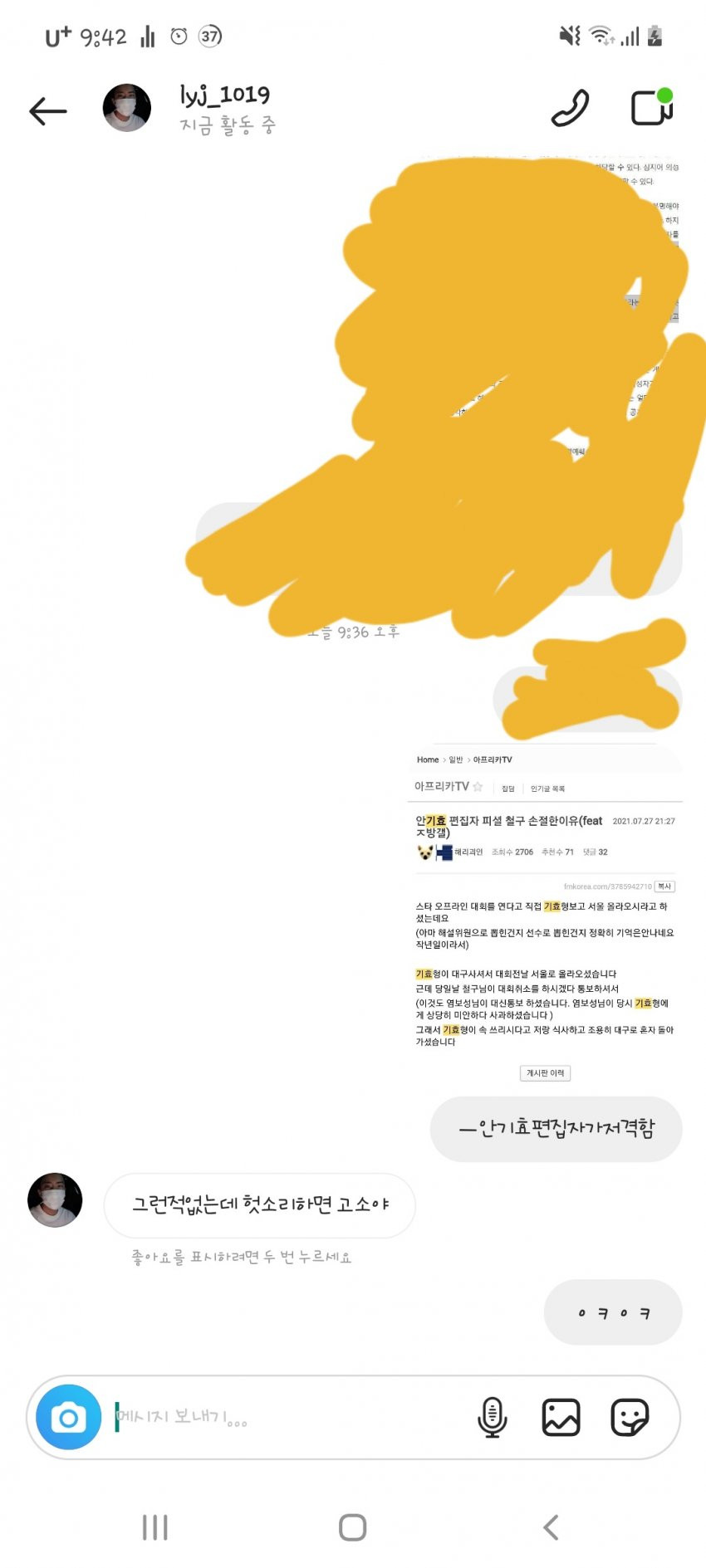Tap lyj_1019's avatar beside the received message
Viewport: 706px width, 1568px height.
55,1200
